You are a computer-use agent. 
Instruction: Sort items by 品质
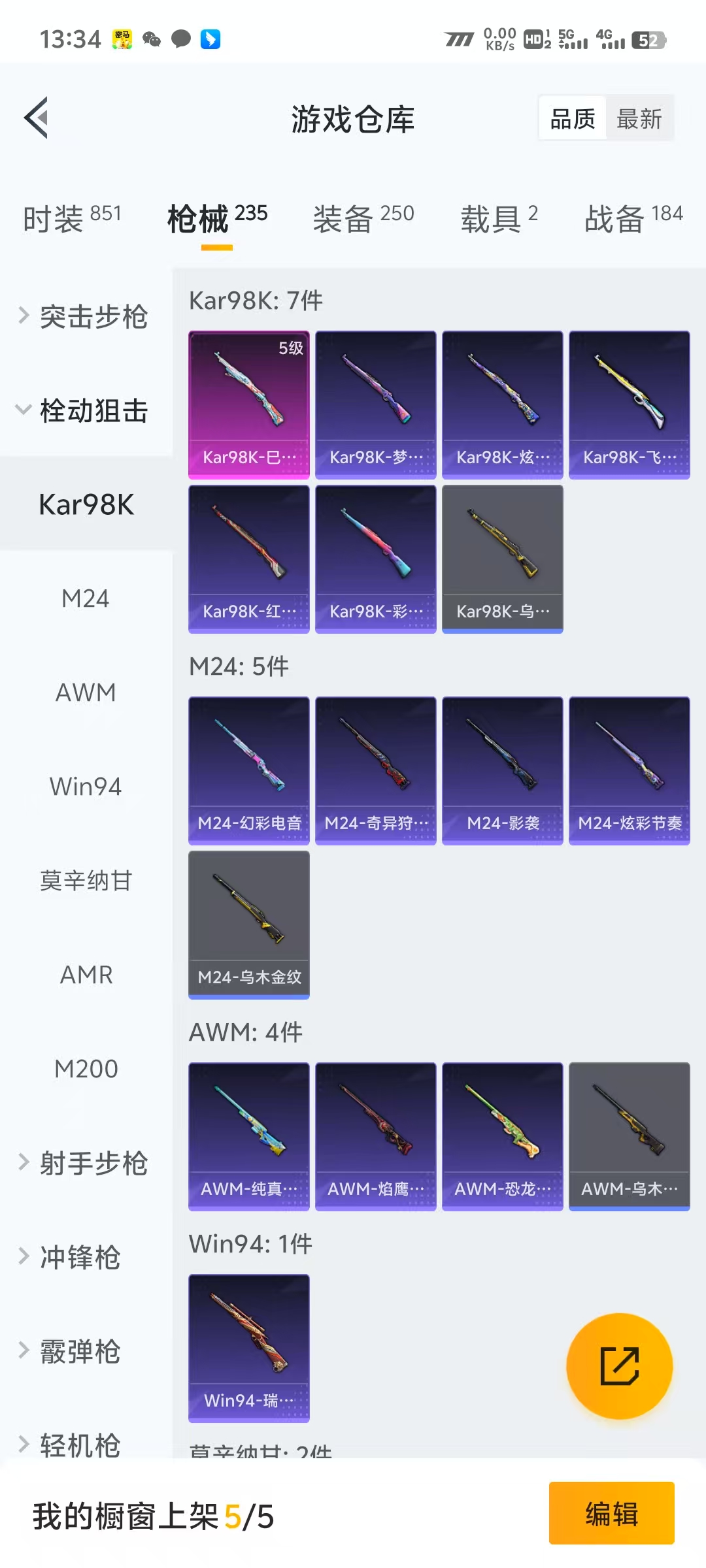coord(573,119)
